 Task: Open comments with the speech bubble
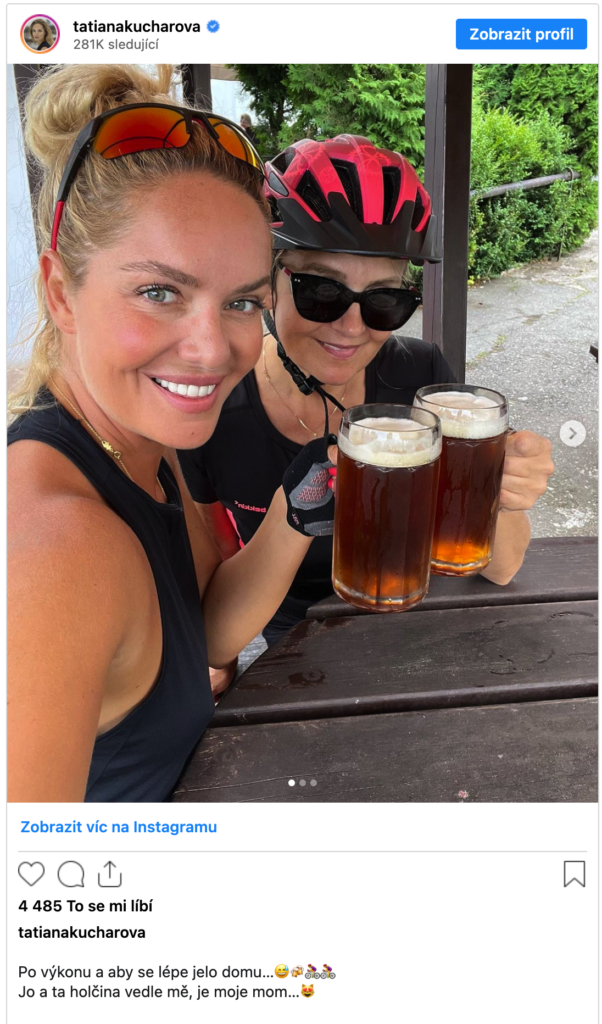coord(71,874)
